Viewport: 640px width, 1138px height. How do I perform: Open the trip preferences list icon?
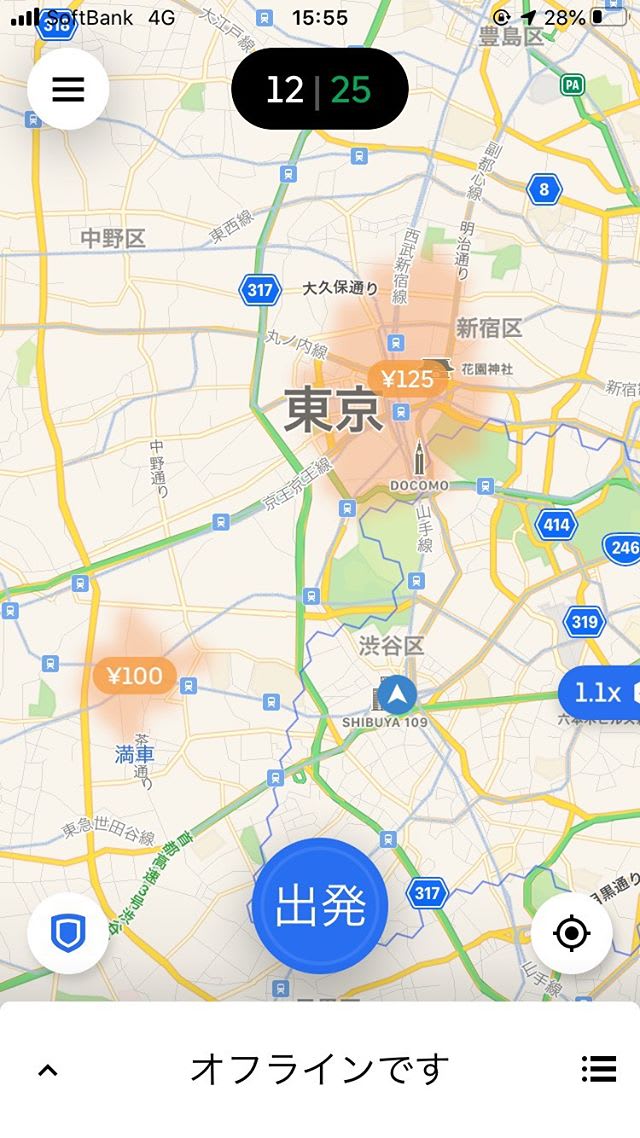tap(598, 1069)
